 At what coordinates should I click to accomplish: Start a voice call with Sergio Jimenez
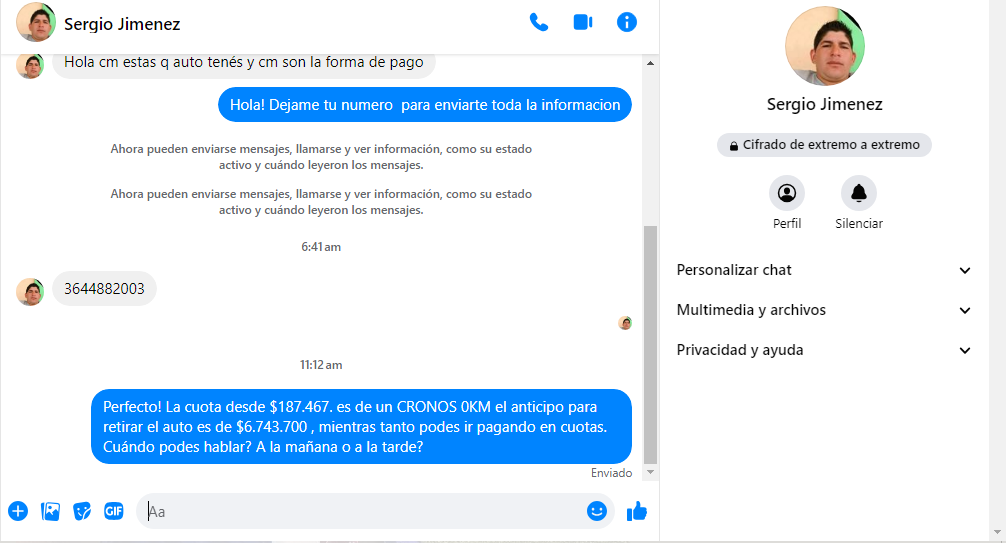[539, 23]
